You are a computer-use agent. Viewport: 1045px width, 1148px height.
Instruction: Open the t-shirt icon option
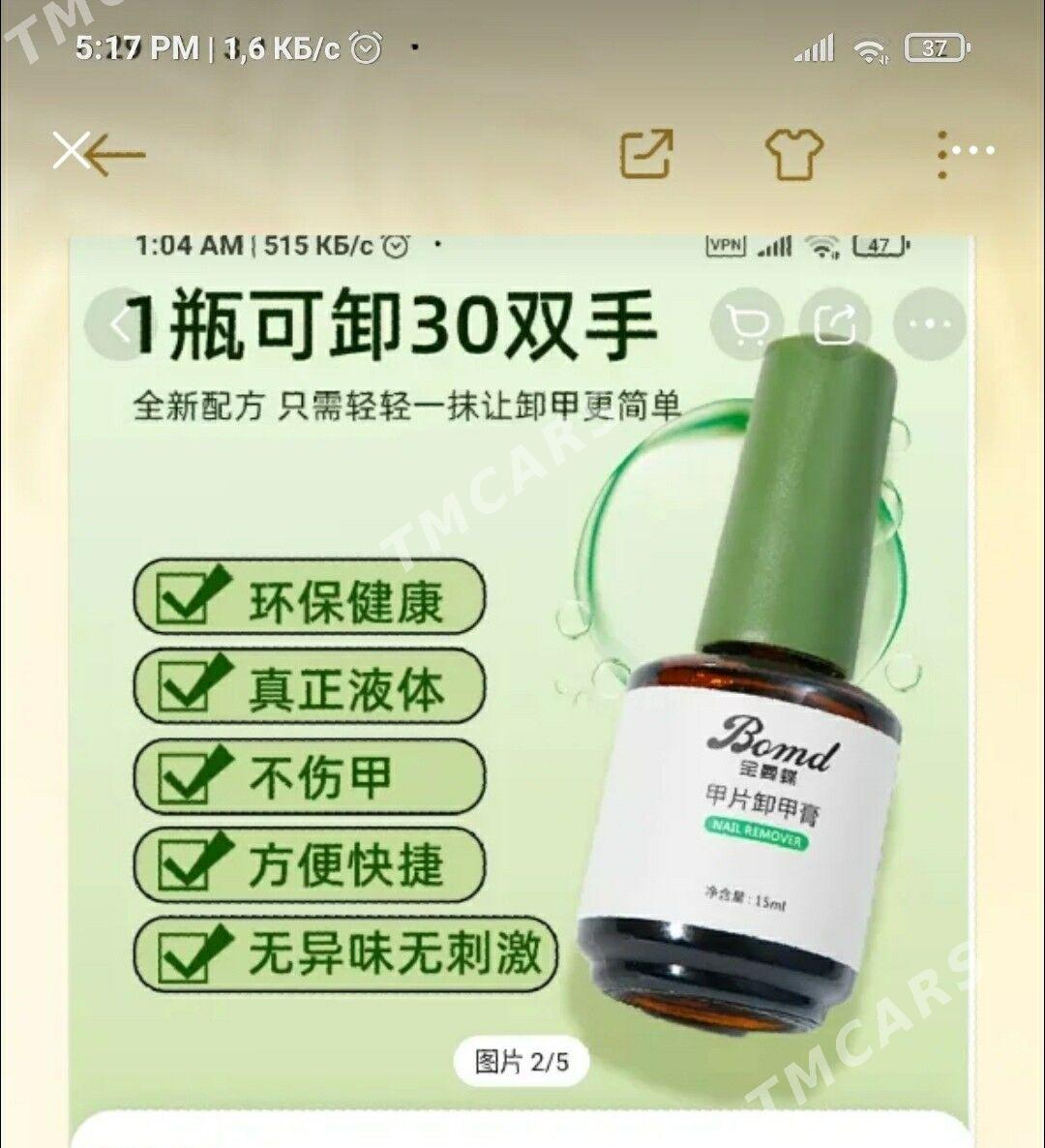point(794,153)
